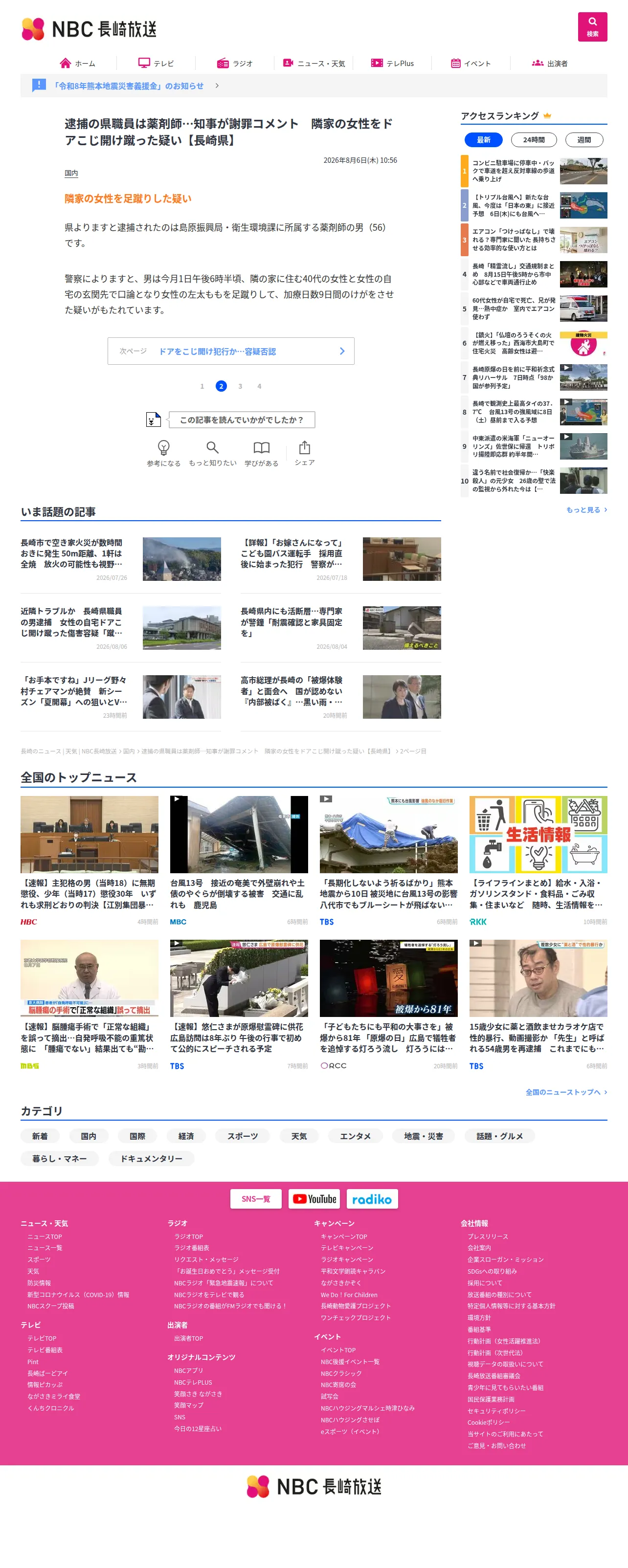The height and width of the screenshot is (1568, 628).
Task: Tap the もっと知りたい reaction icon
Action: coord(212,453)
